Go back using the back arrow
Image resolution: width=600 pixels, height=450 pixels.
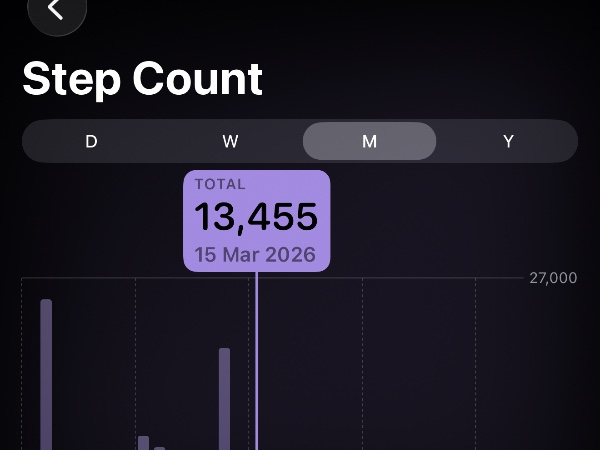[x=56, y=11]
